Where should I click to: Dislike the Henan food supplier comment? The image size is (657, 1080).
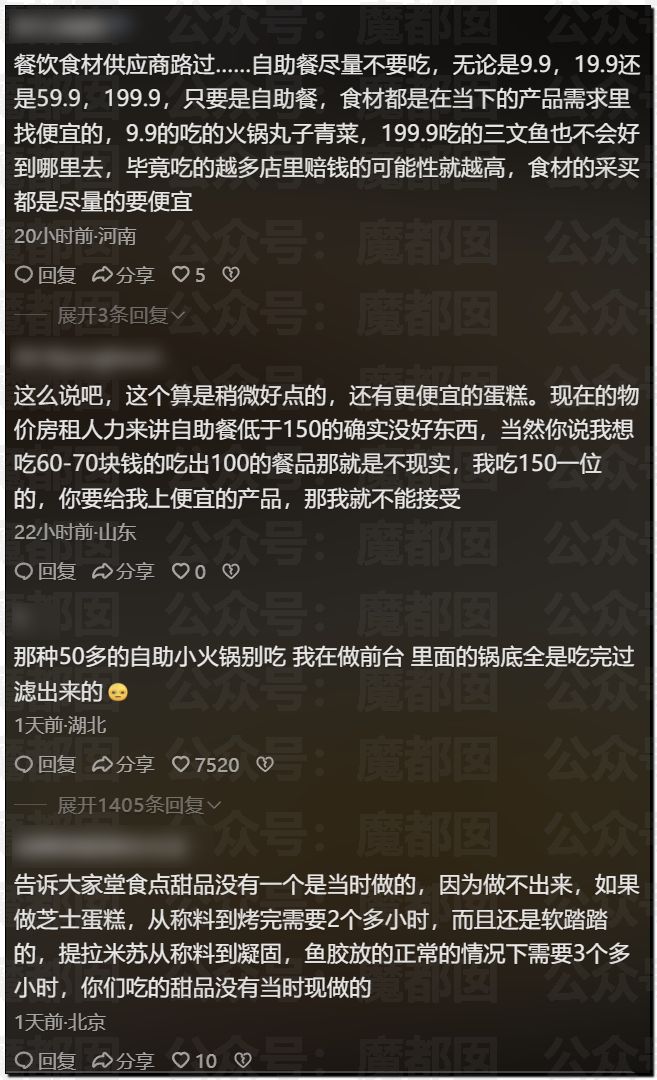click(x=230, y=274)
